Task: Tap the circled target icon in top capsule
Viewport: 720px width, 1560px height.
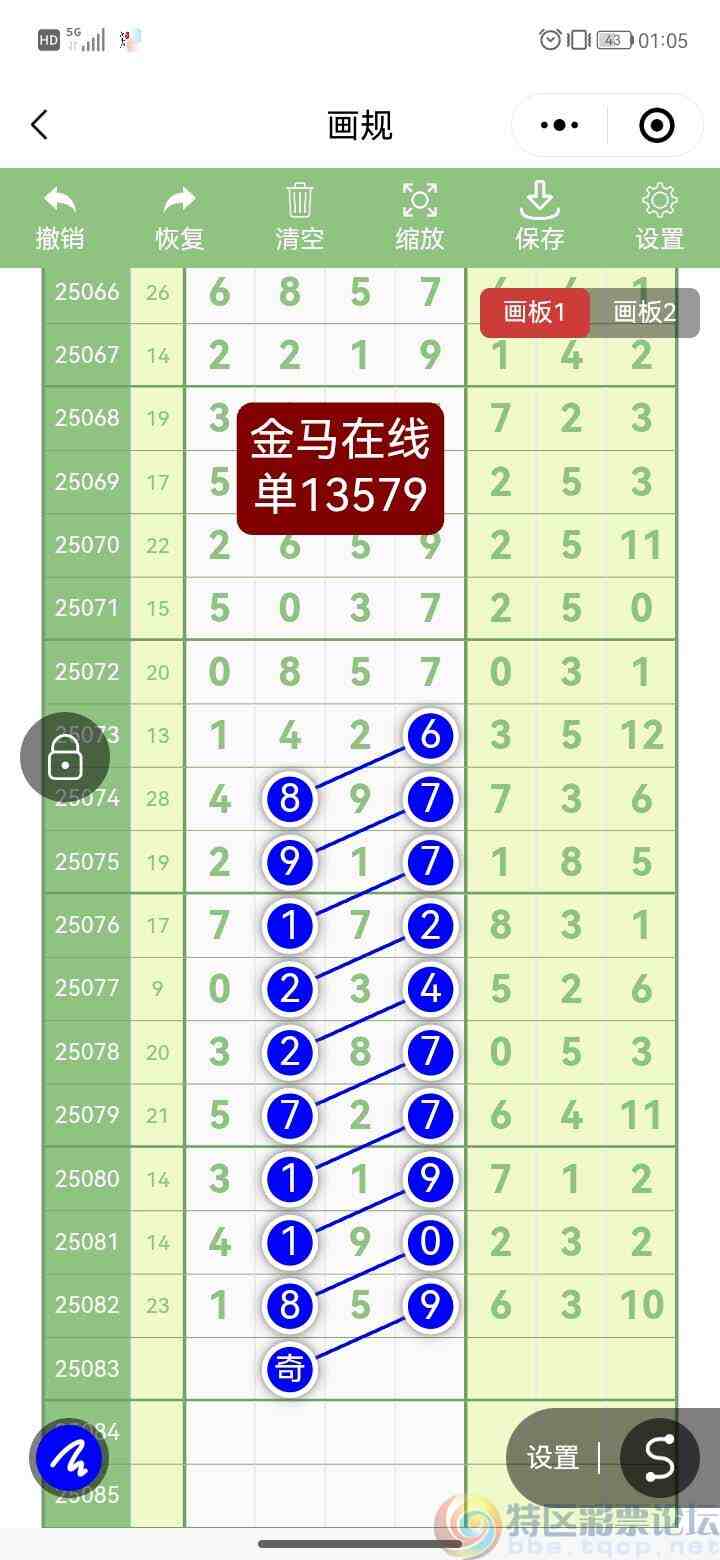Action: (657, 125)
